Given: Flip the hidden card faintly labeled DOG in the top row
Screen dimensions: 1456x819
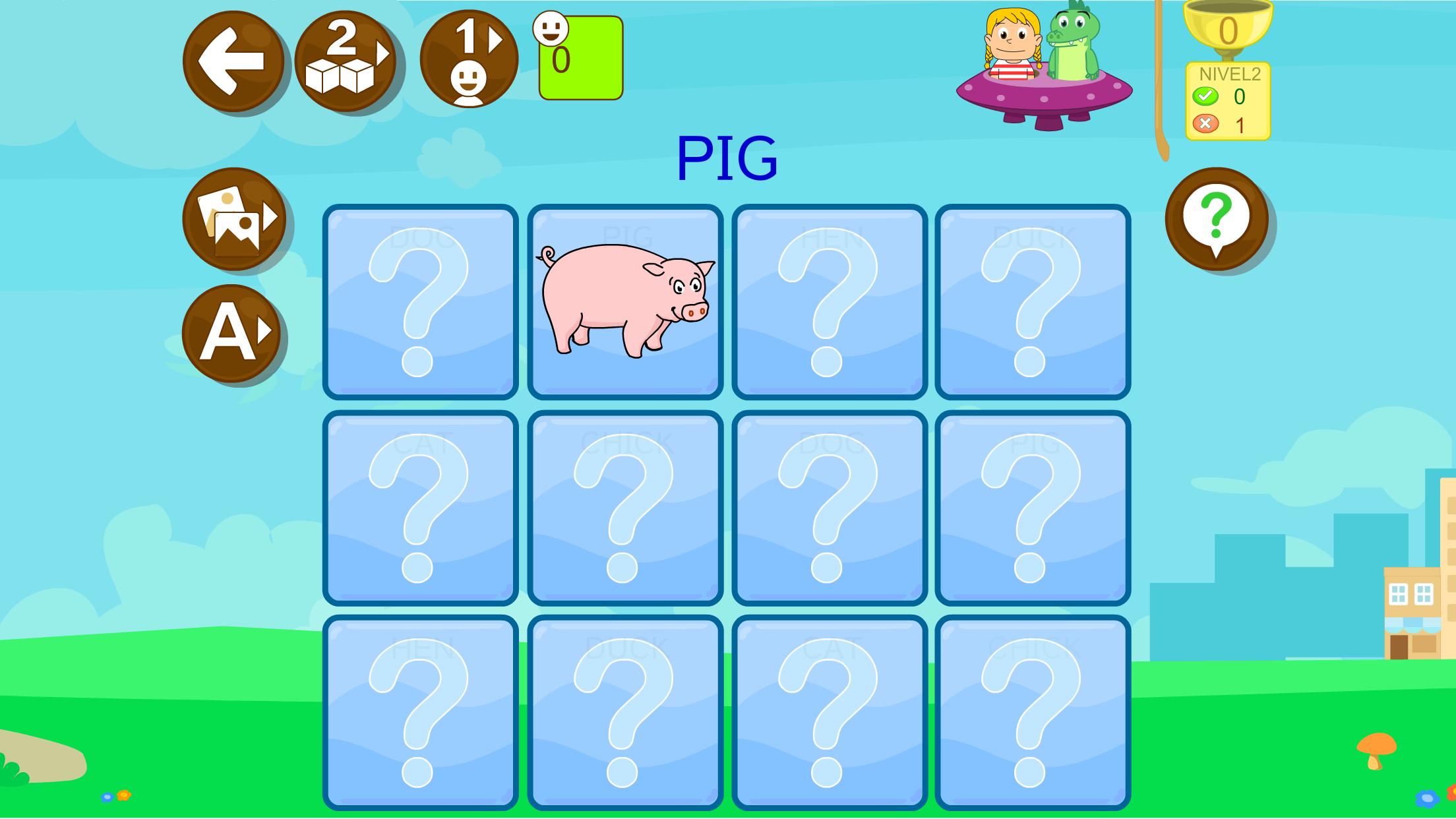Looking at the screenshot, I should pyautogui.click(x=420, y=302).
